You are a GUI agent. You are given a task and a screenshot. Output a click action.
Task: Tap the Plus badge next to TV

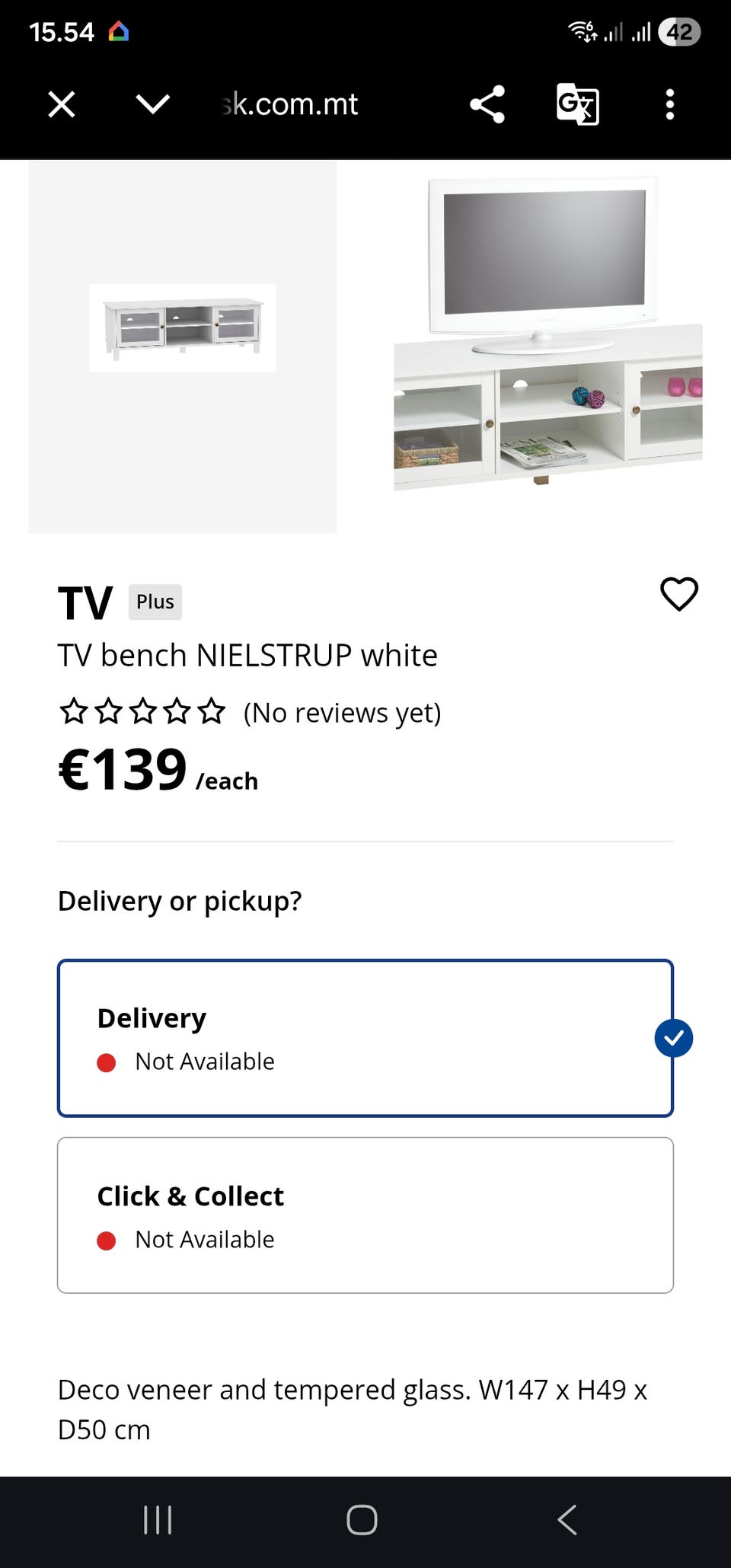(x=155, y=601)
